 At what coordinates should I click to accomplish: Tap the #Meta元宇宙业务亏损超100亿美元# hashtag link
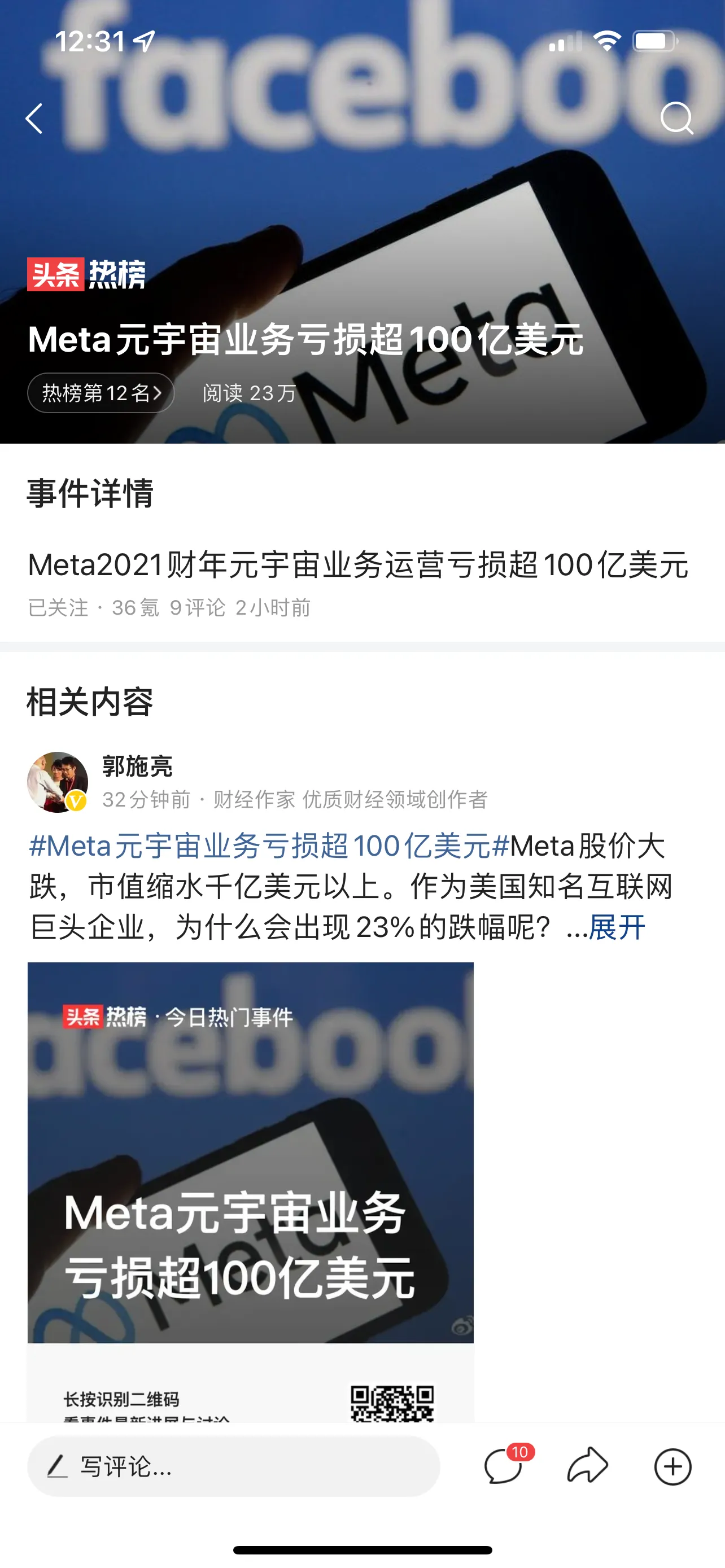(x=268, y=846)
